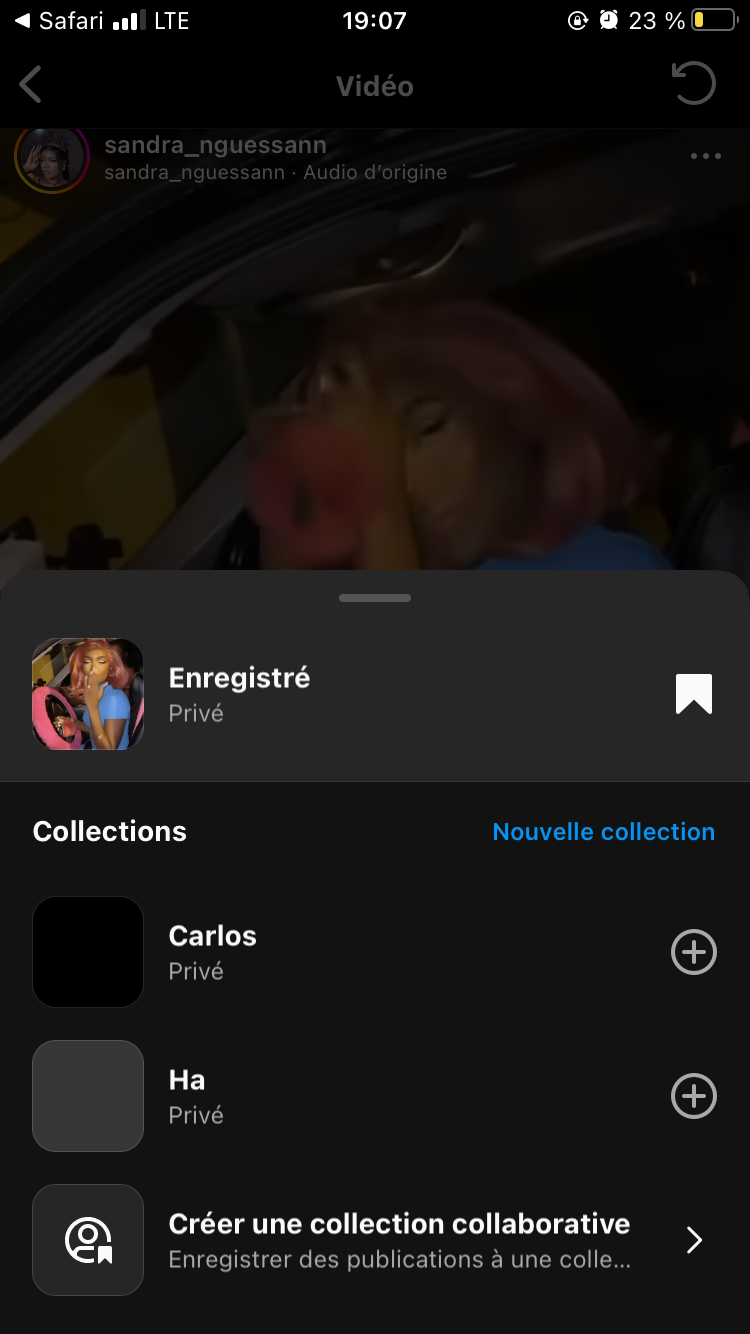
Task: Tap the refresh arrow icon
Action: 693,84
